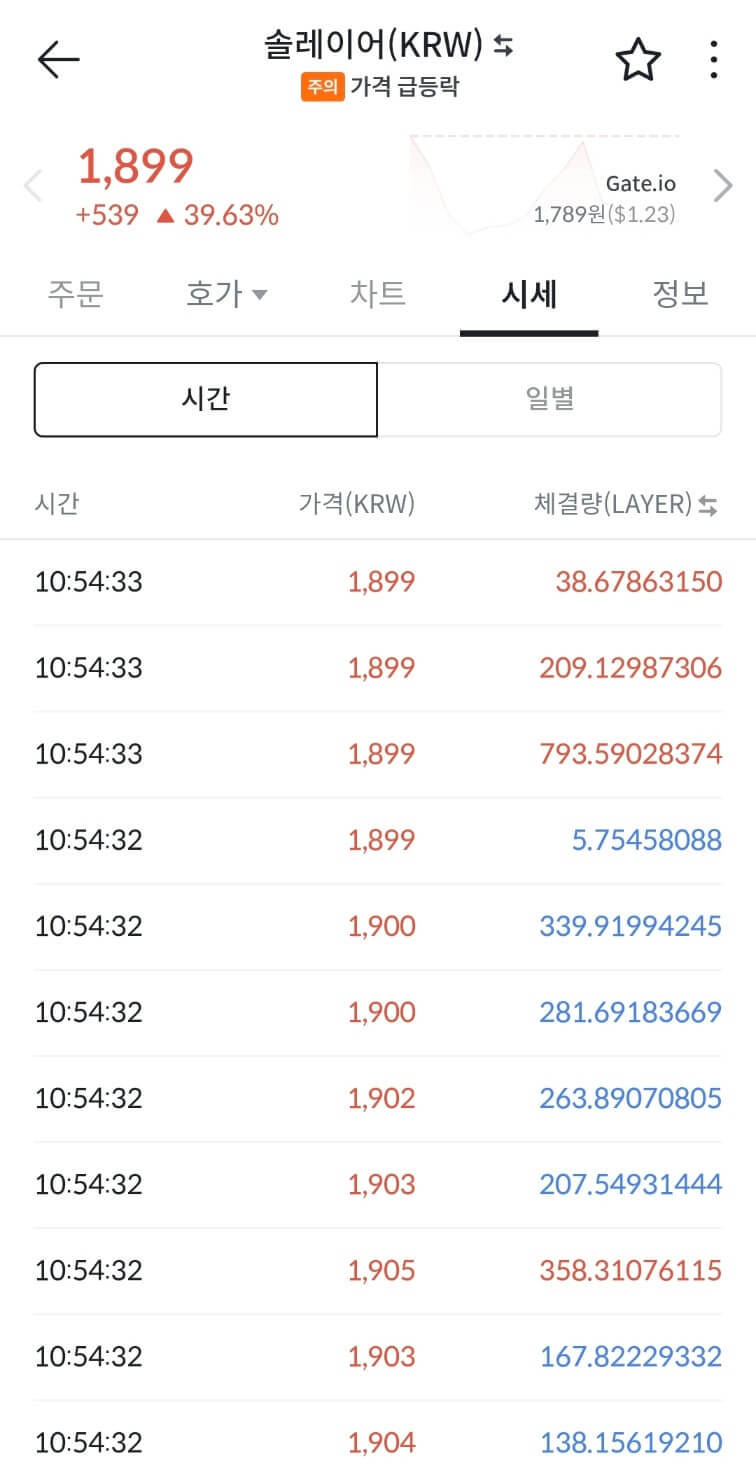
Task: Tap the left chevron beside the price
Action: [32, 185]
